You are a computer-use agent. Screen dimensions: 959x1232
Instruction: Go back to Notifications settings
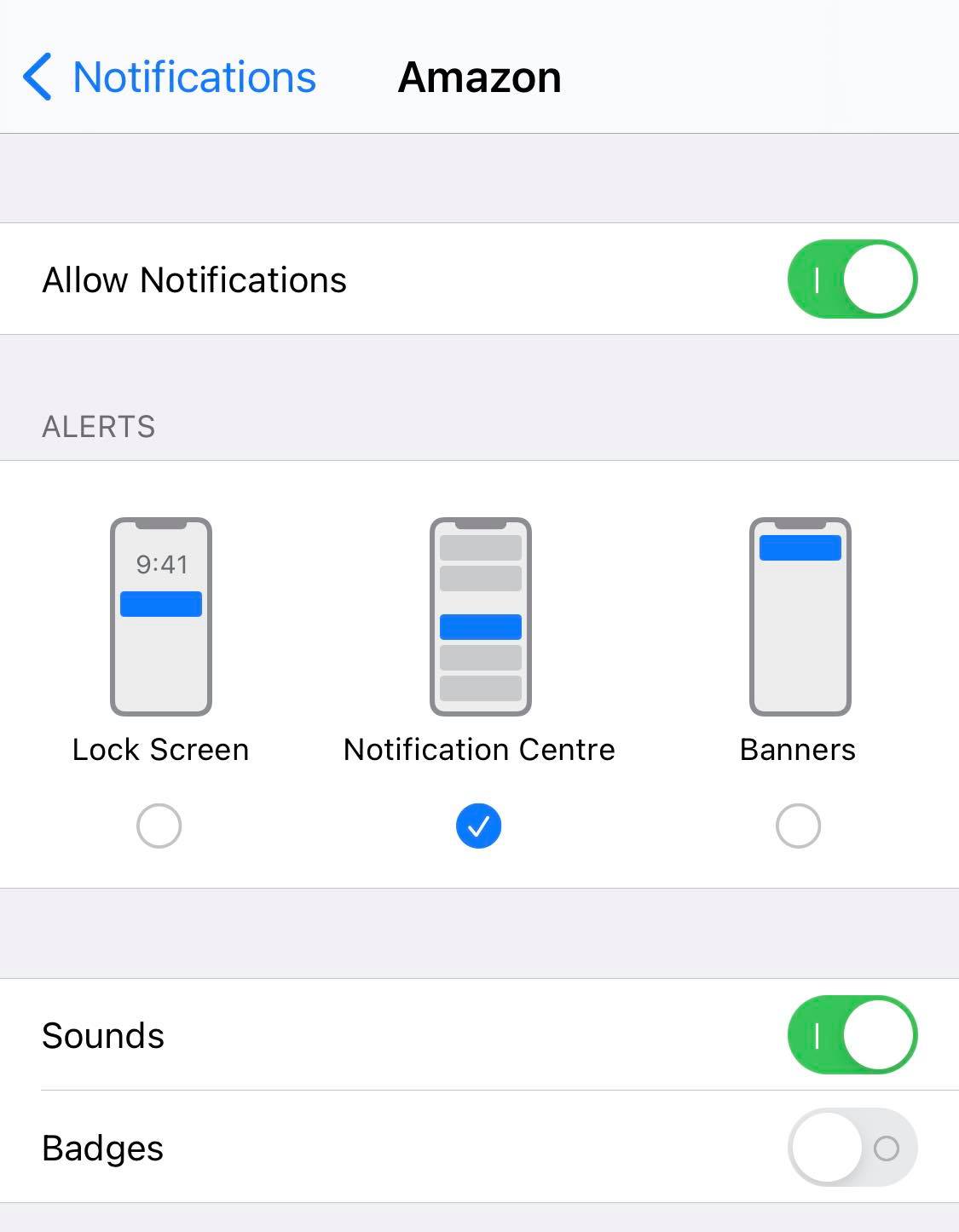pyautogui.click(x=169, y=78)
